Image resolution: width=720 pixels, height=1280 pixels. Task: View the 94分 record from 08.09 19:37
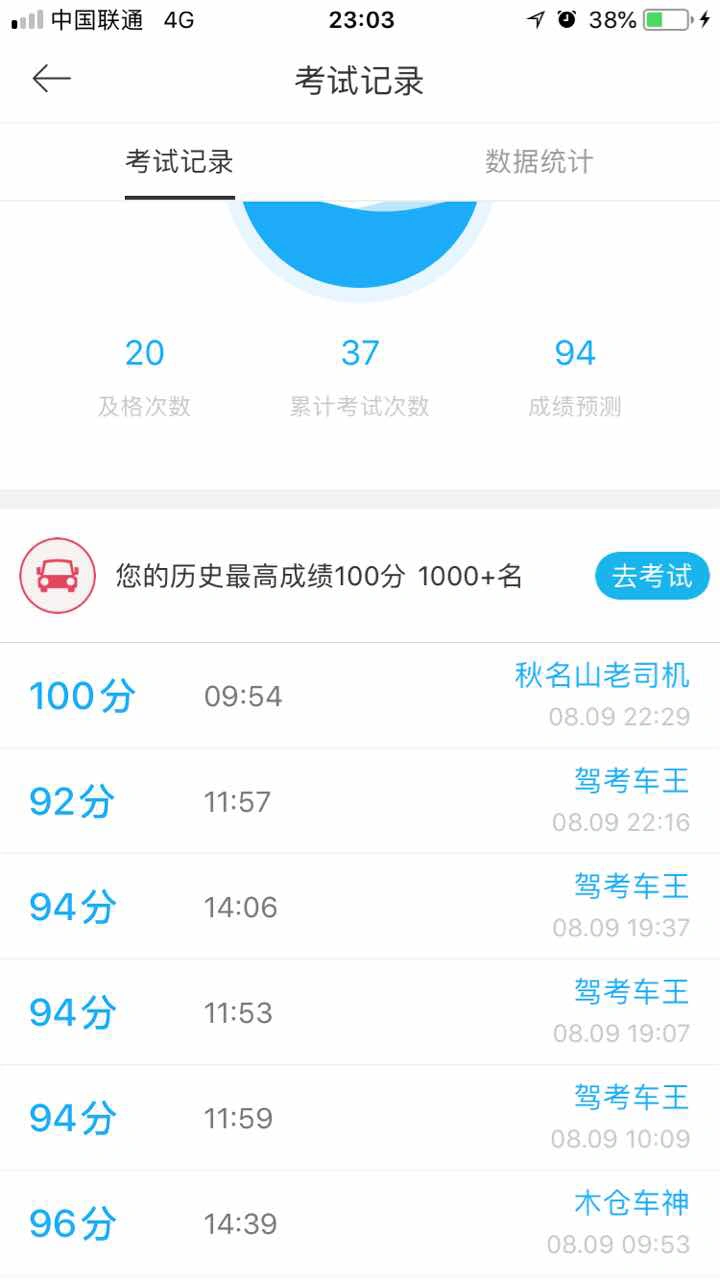point(360,907)
